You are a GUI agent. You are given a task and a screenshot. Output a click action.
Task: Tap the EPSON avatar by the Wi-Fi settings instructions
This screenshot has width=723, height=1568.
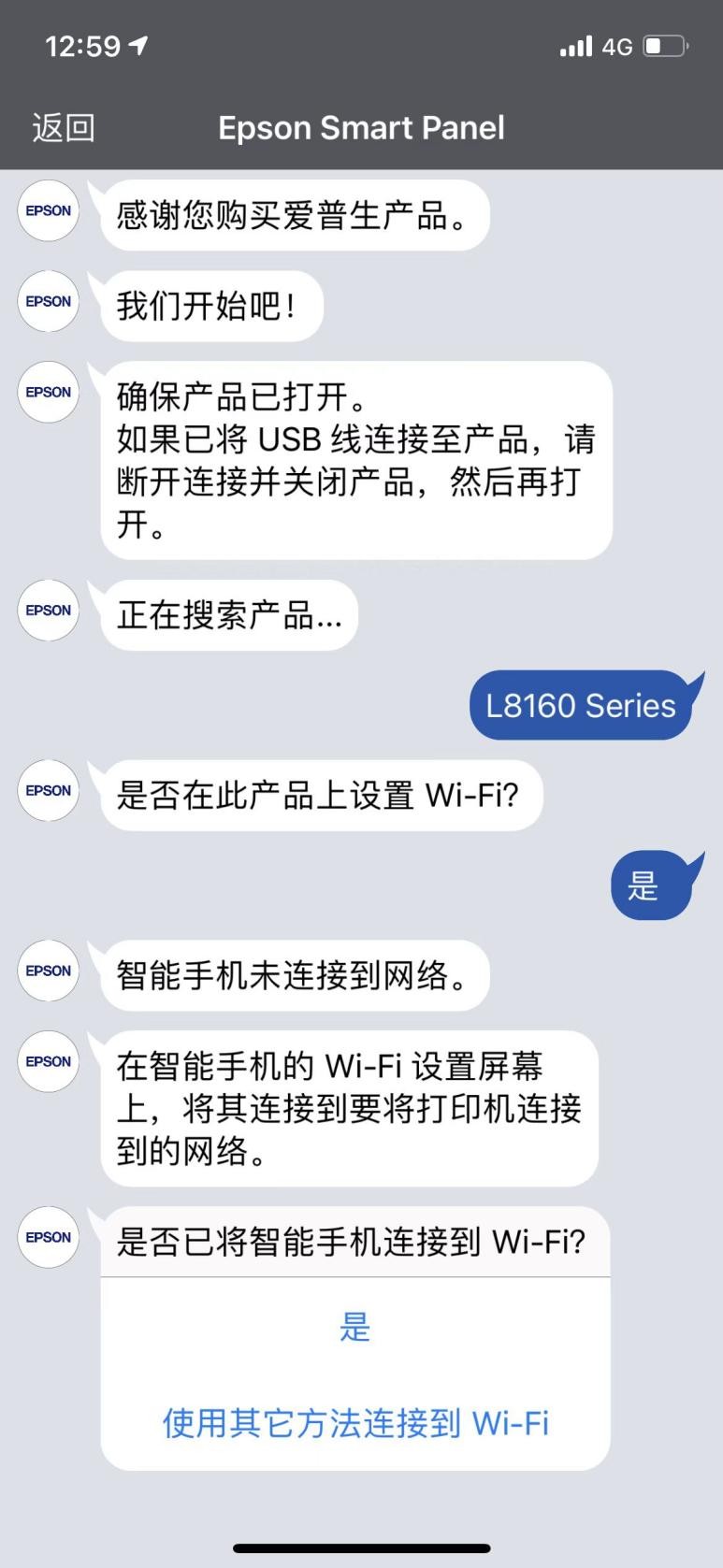click(x=48, y=1061)
